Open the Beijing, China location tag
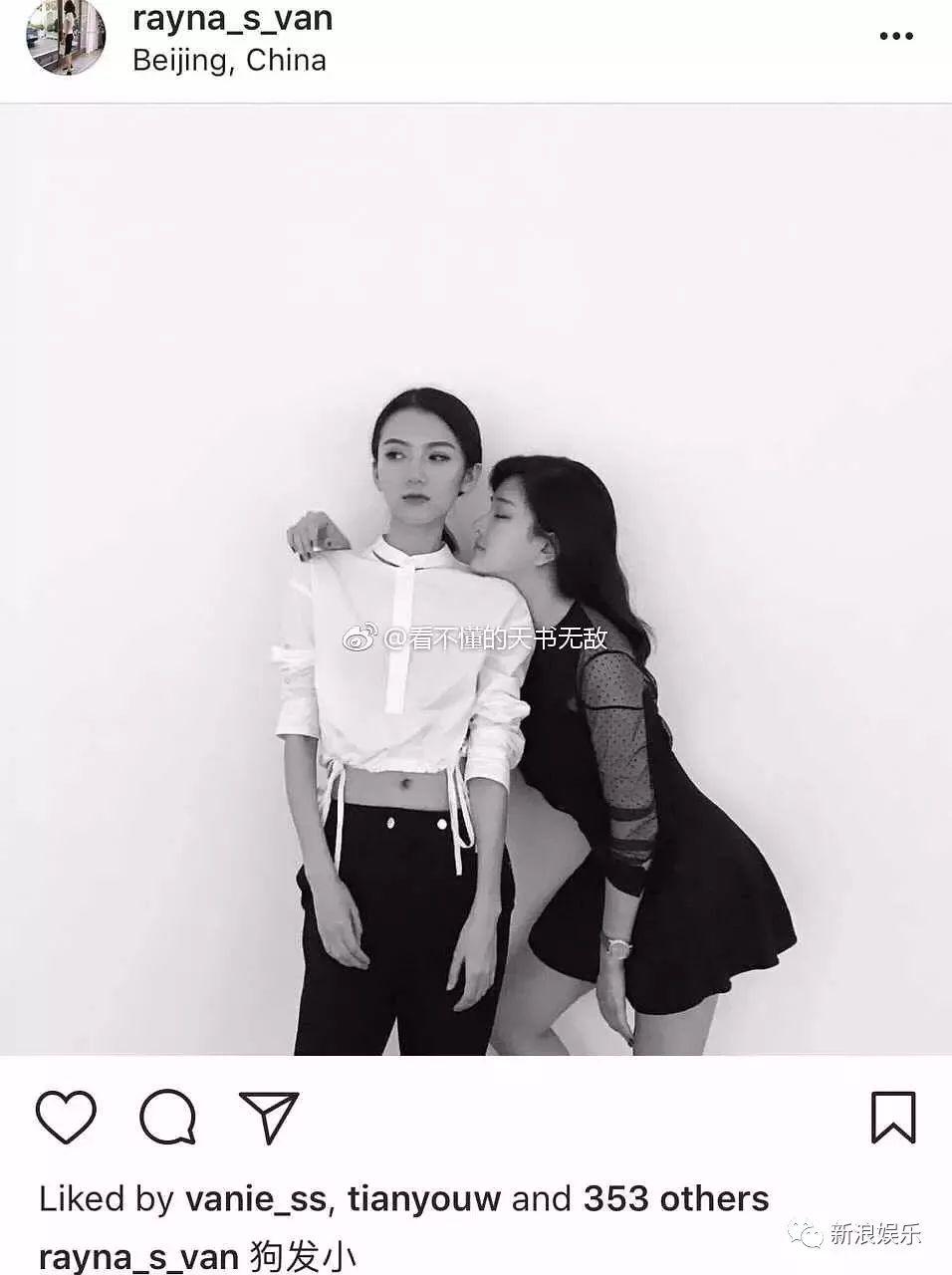The image size is (952, 1275). coord(229,61)
